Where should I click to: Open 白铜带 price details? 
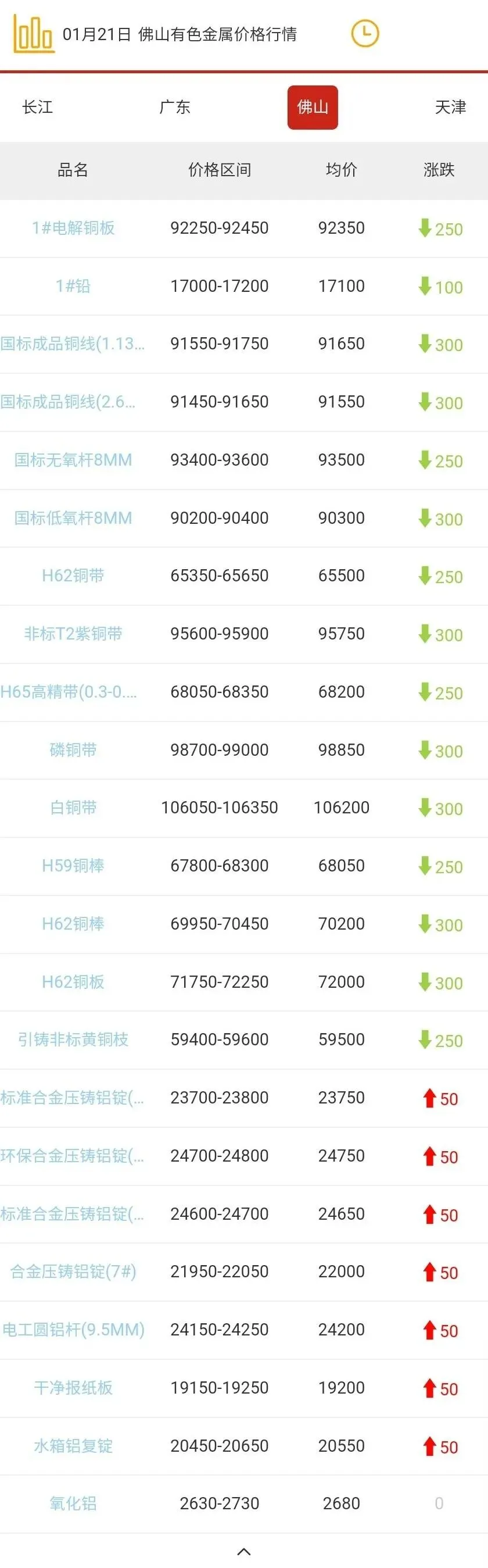point(73,808)
